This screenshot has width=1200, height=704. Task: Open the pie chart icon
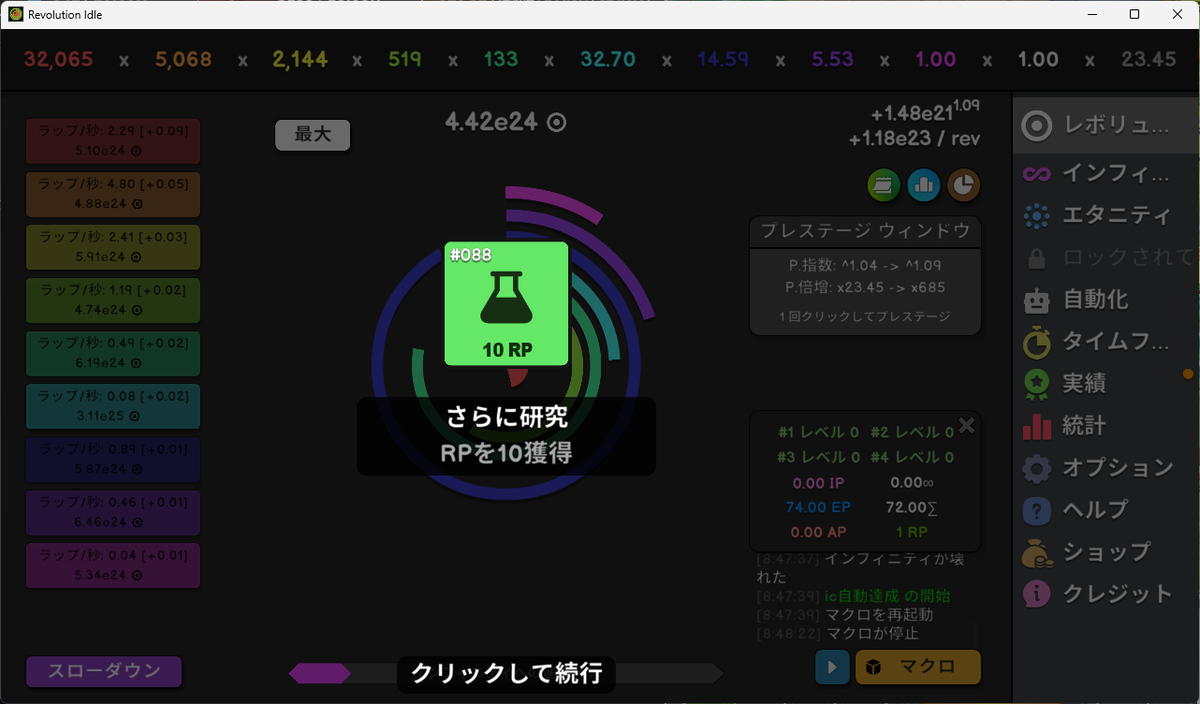963,184
